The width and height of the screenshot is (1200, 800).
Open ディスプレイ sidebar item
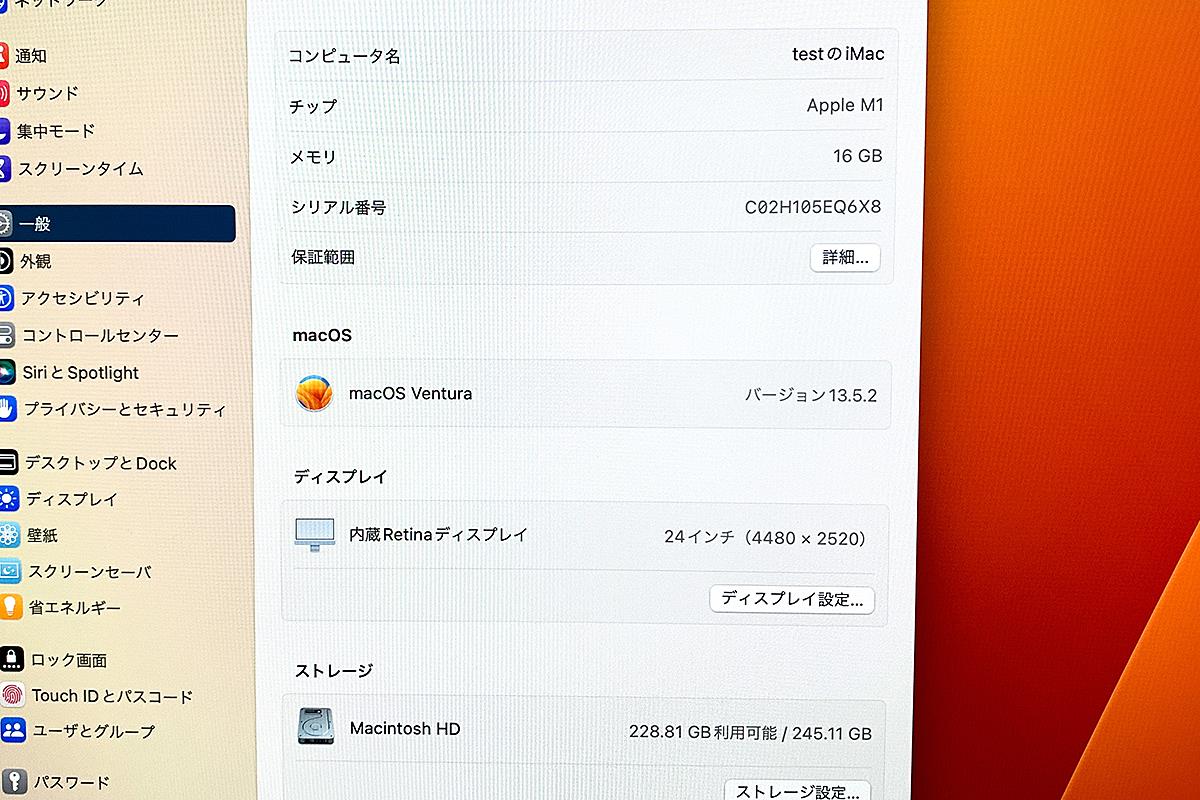click(x=71, y=498)
